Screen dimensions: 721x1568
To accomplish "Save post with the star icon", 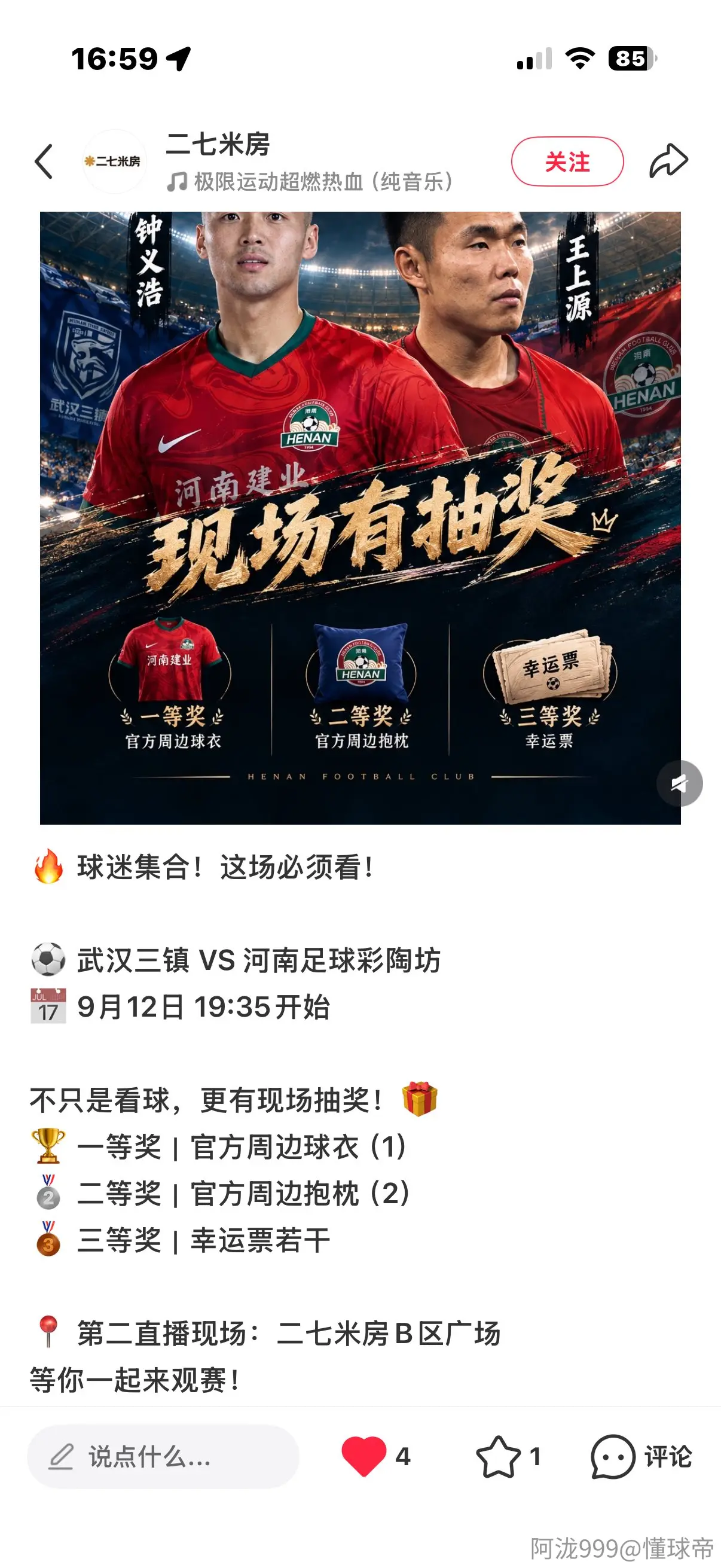I will coord(497,1457).
